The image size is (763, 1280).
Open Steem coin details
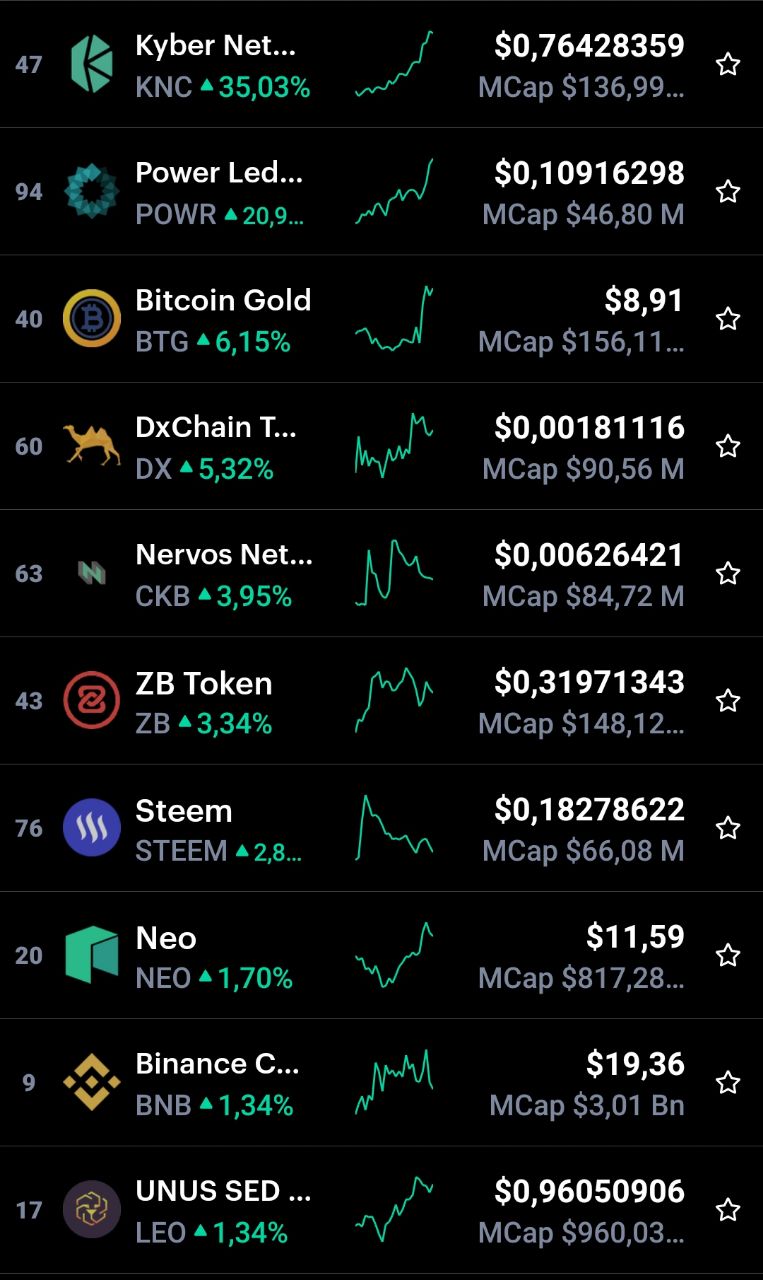click(x=381, y=828)
